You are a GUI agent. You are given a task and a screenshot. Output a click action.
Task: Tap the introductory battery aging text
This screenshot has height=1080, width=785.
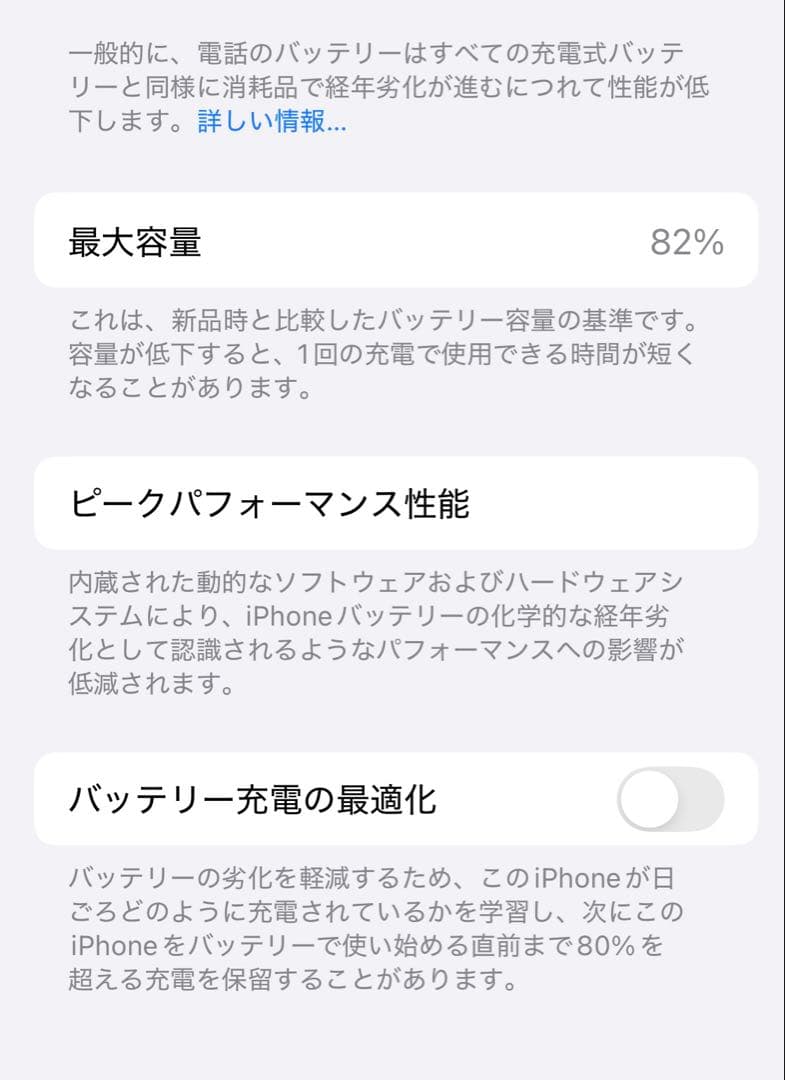(x=390, y=87)
